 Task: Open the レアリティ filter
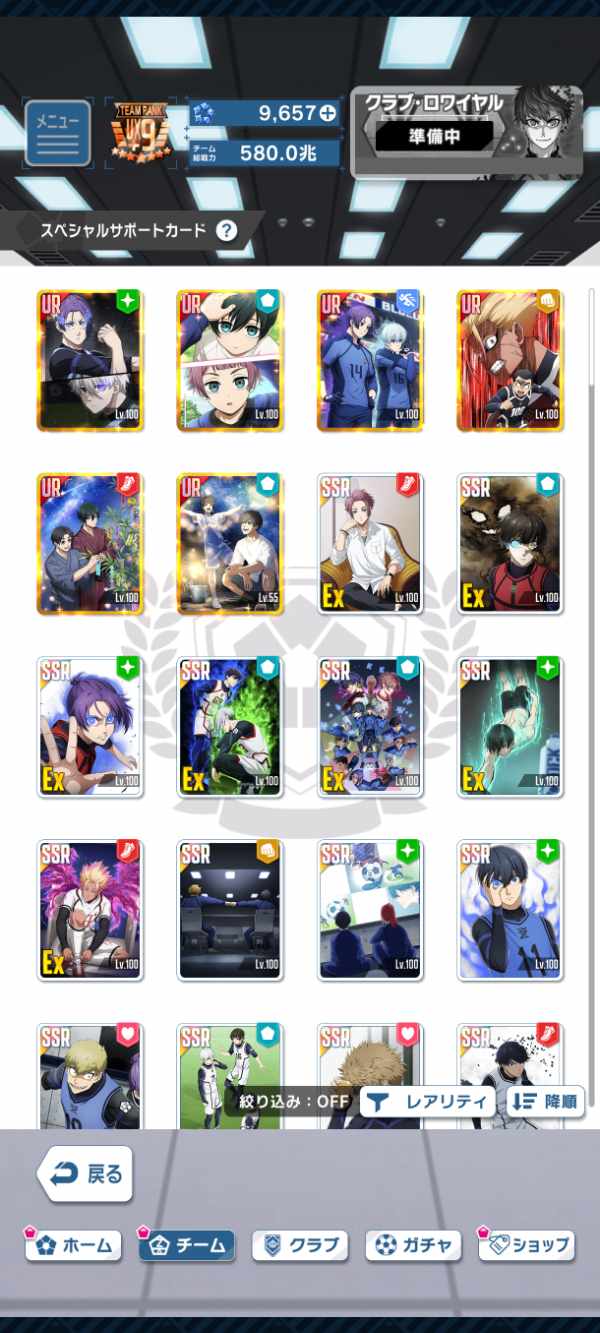click(x=429, y=1102)
